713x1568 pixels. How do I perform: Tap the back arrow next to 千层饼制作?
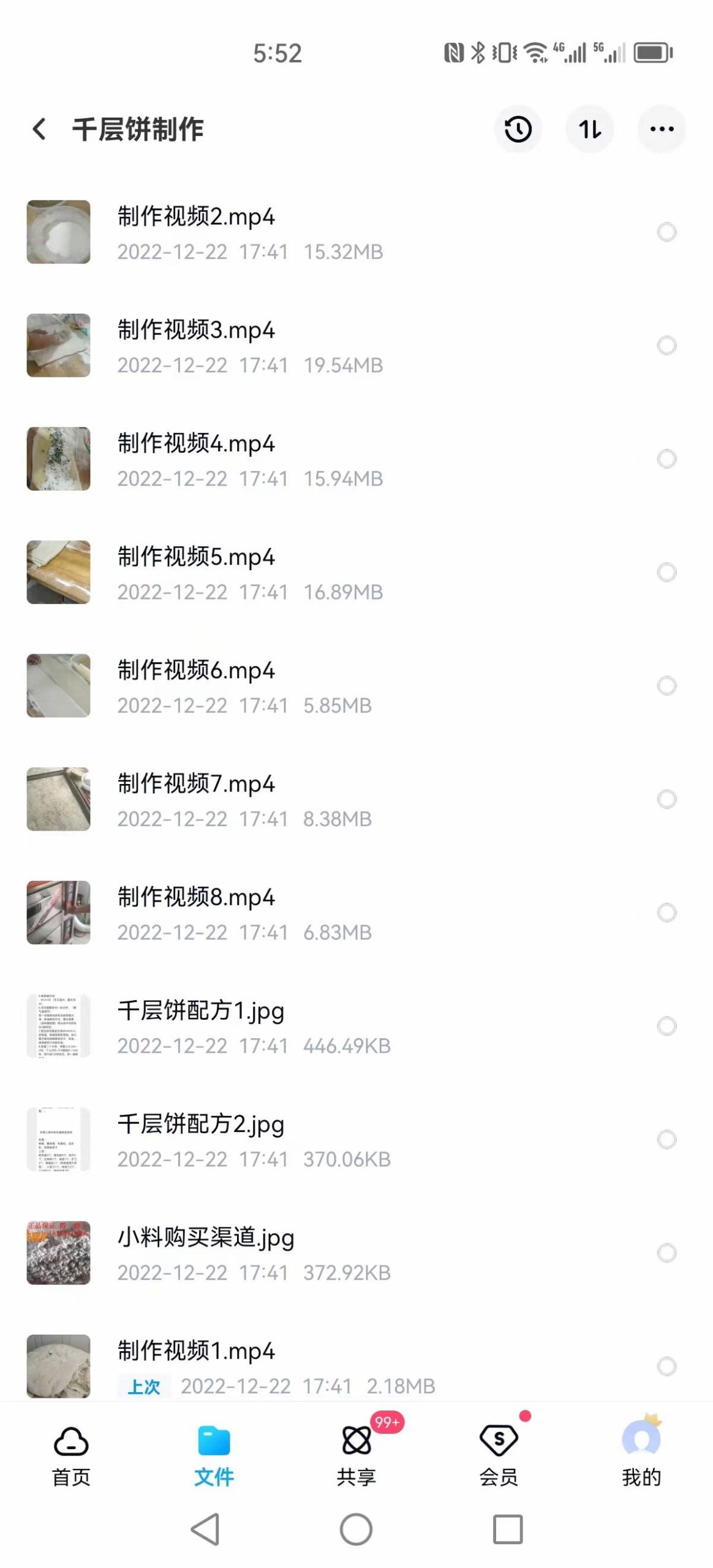click(x=39, y=129)
